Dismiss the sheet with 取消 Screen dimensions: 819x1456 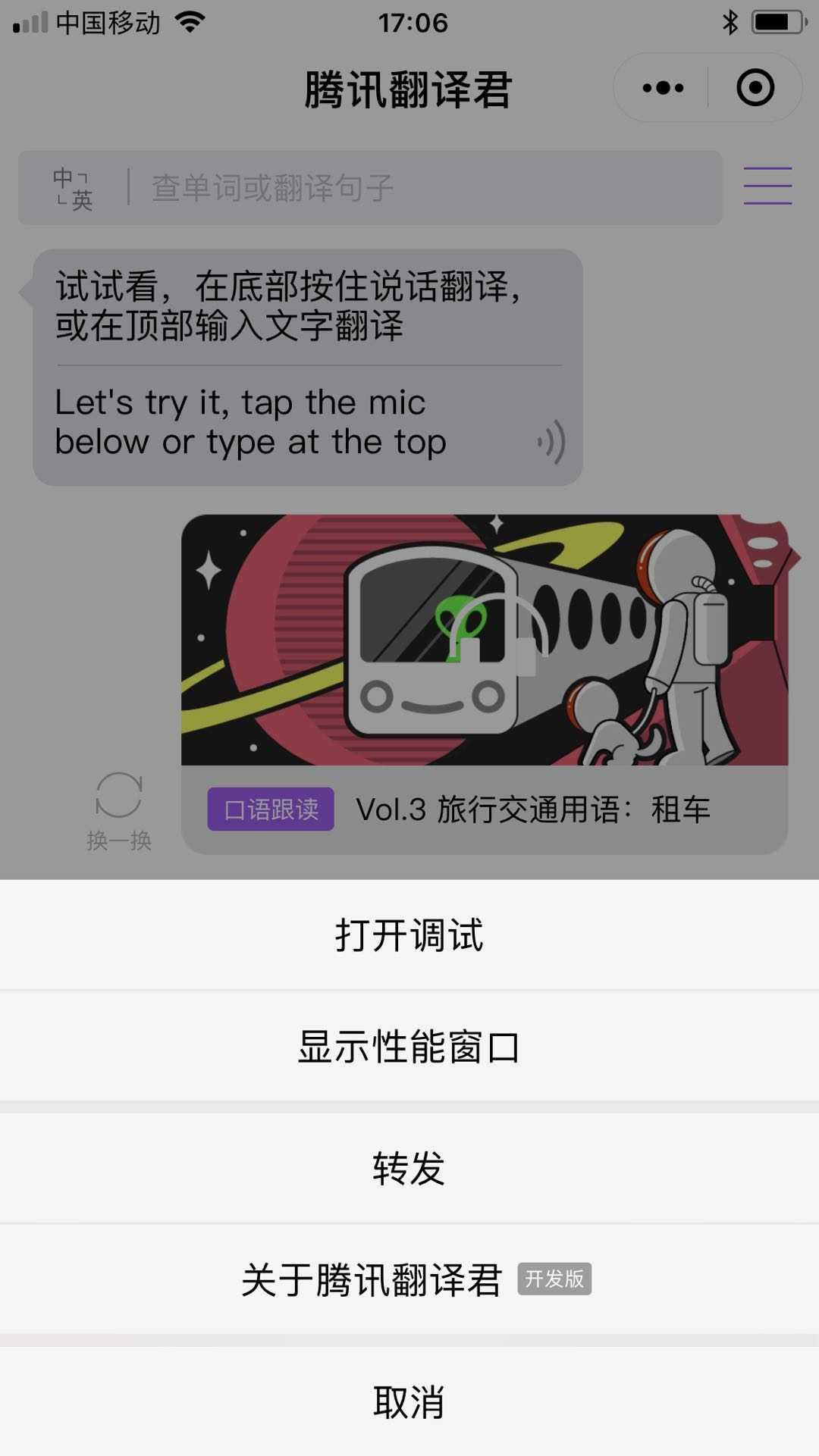(x=409, y=1401)
